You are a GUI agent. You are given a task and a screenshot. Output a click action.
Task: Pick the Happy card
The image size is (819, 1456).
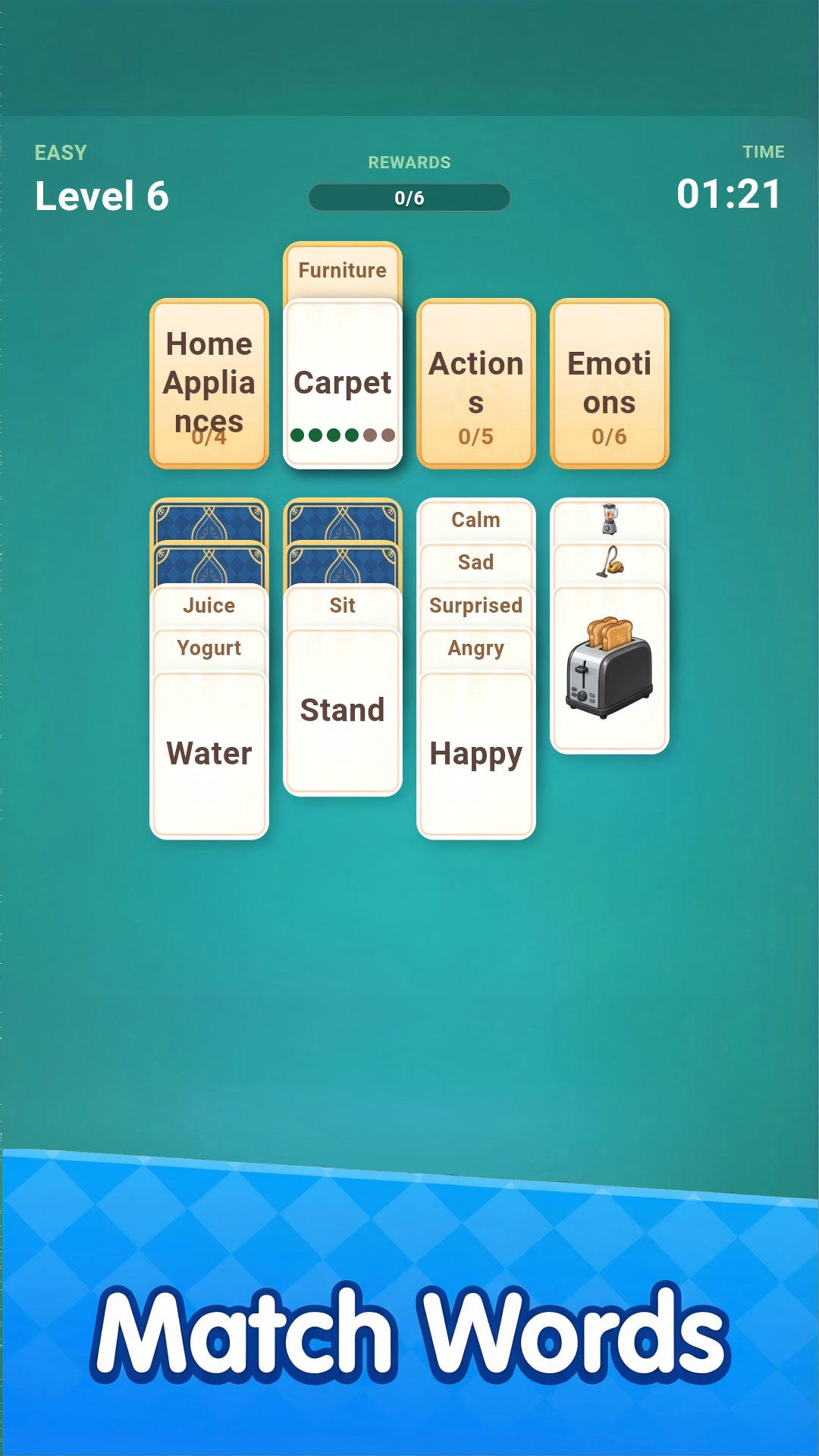coord(476,755)
